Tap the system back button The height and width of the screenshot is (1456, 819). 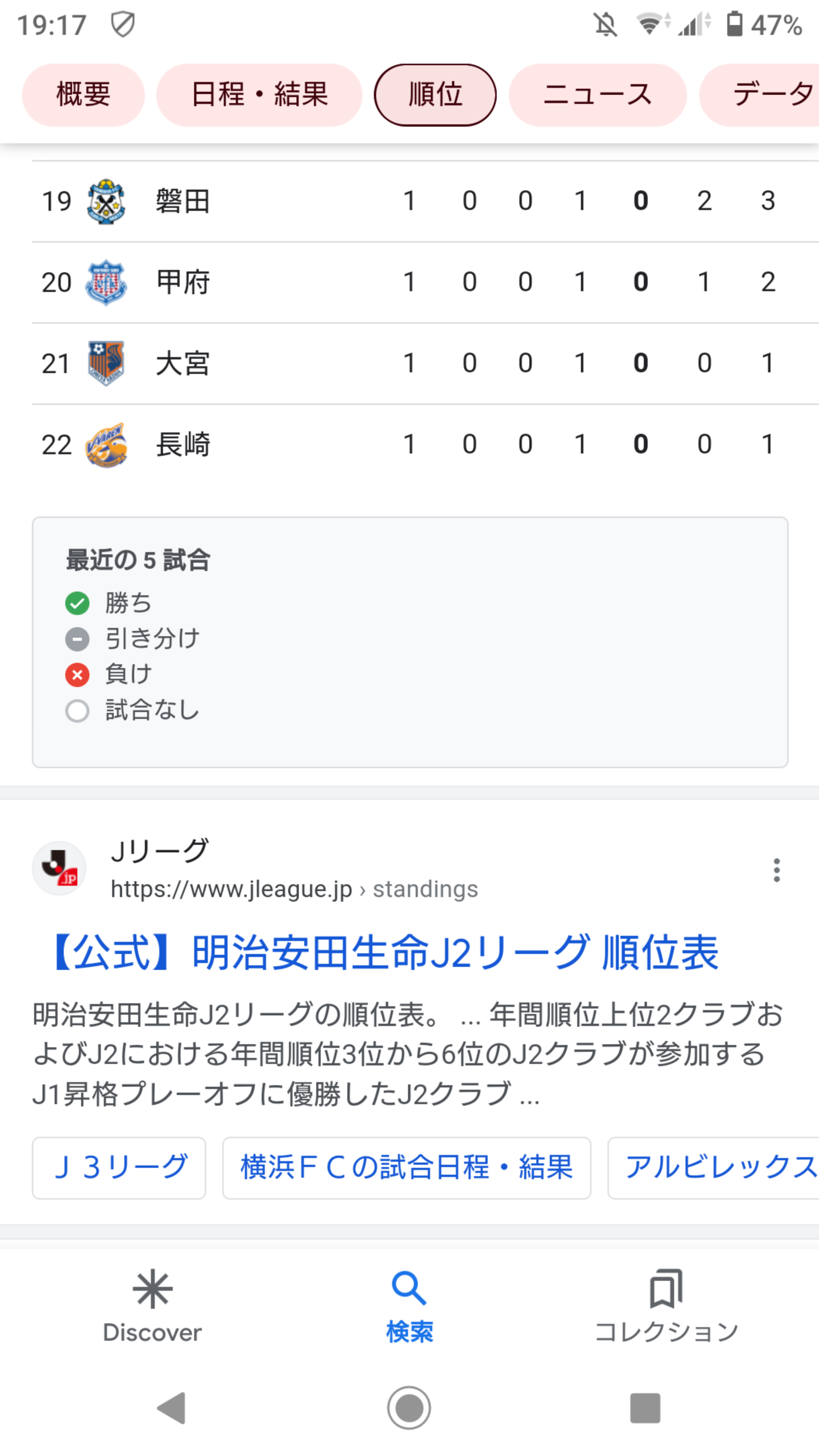[172, 1408]
